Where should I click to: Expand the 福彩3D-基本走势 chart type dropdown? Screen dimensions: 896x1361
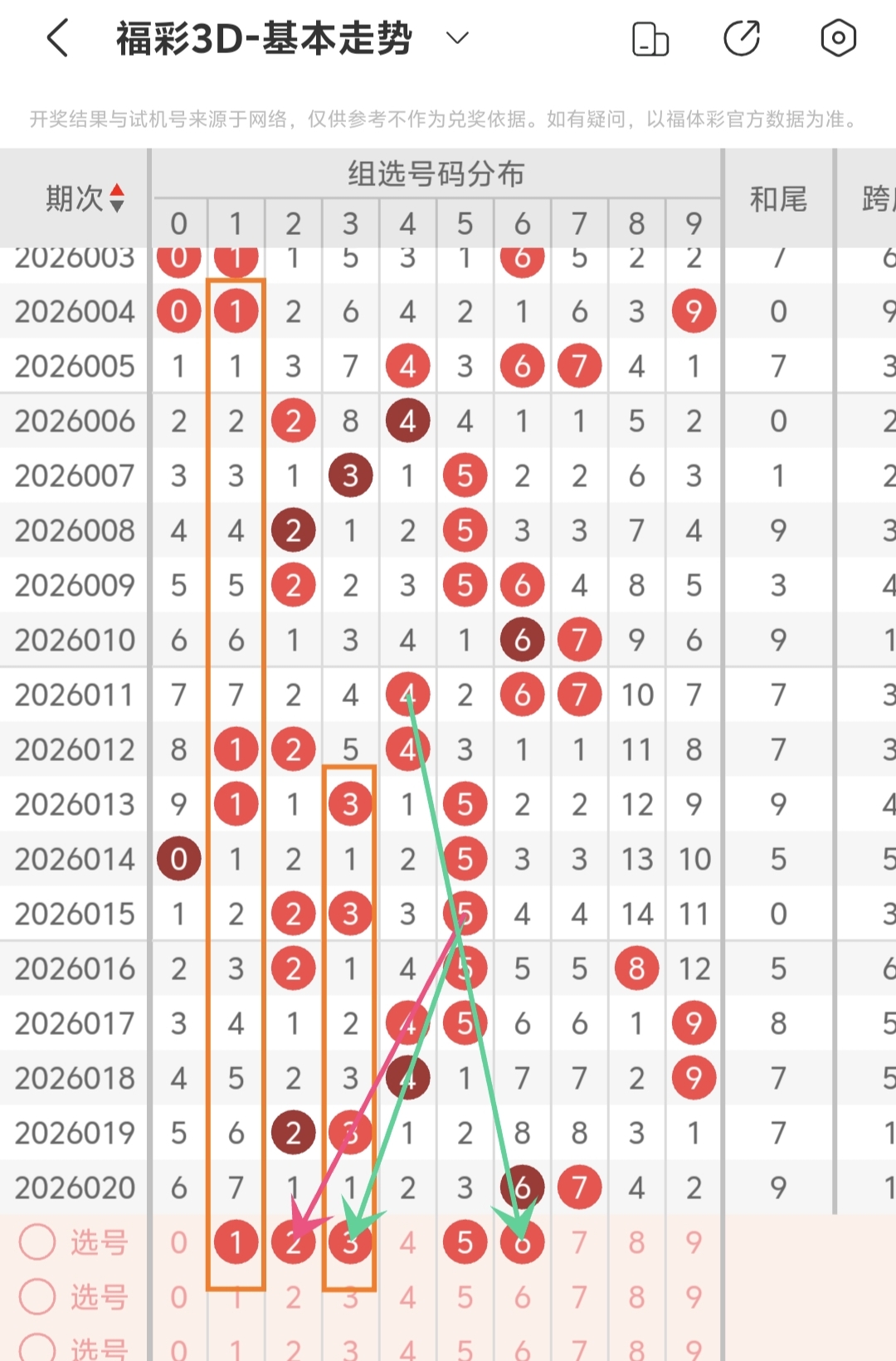click(457, 38)
